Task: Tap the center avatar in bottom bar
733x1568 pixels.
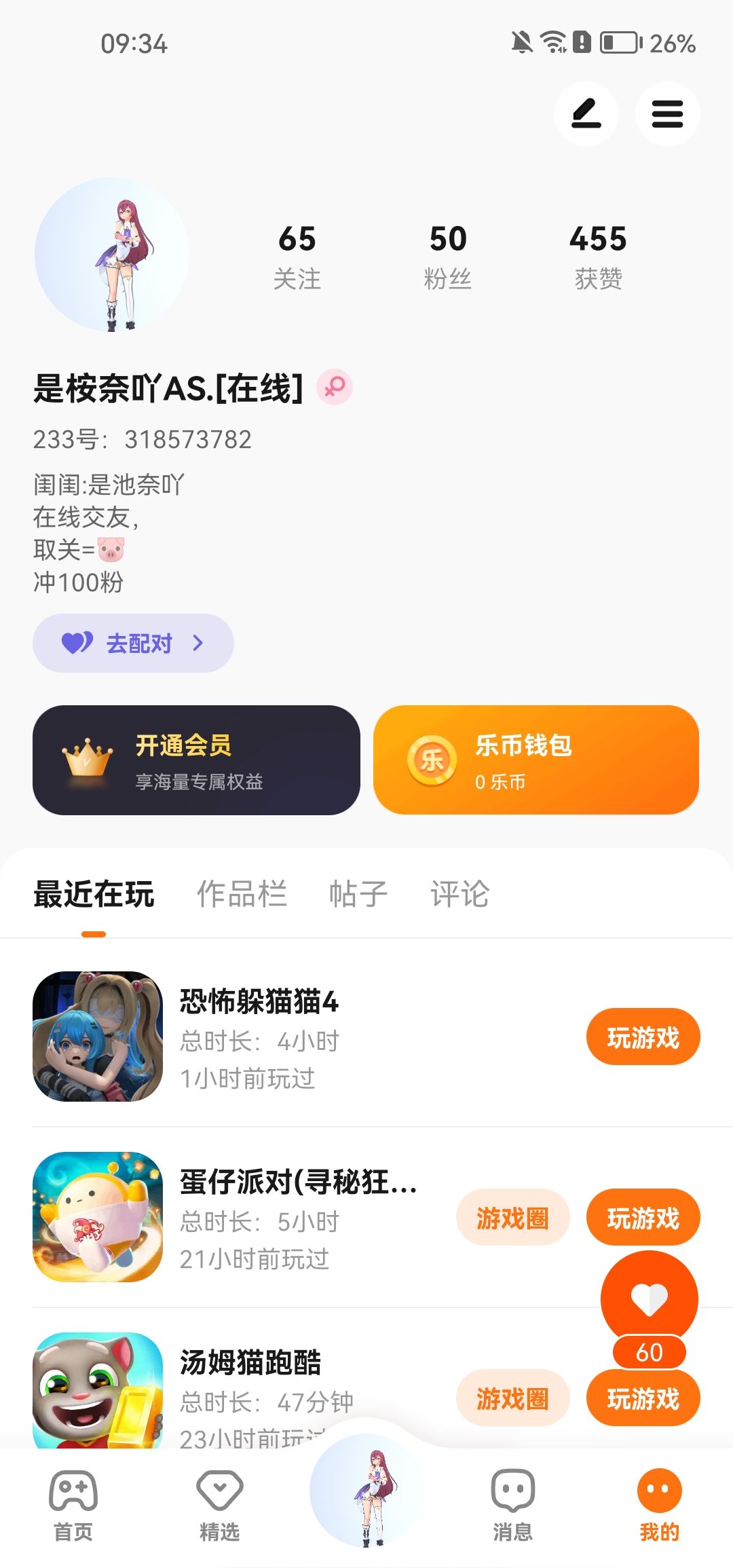Action: coord(366,1492)
